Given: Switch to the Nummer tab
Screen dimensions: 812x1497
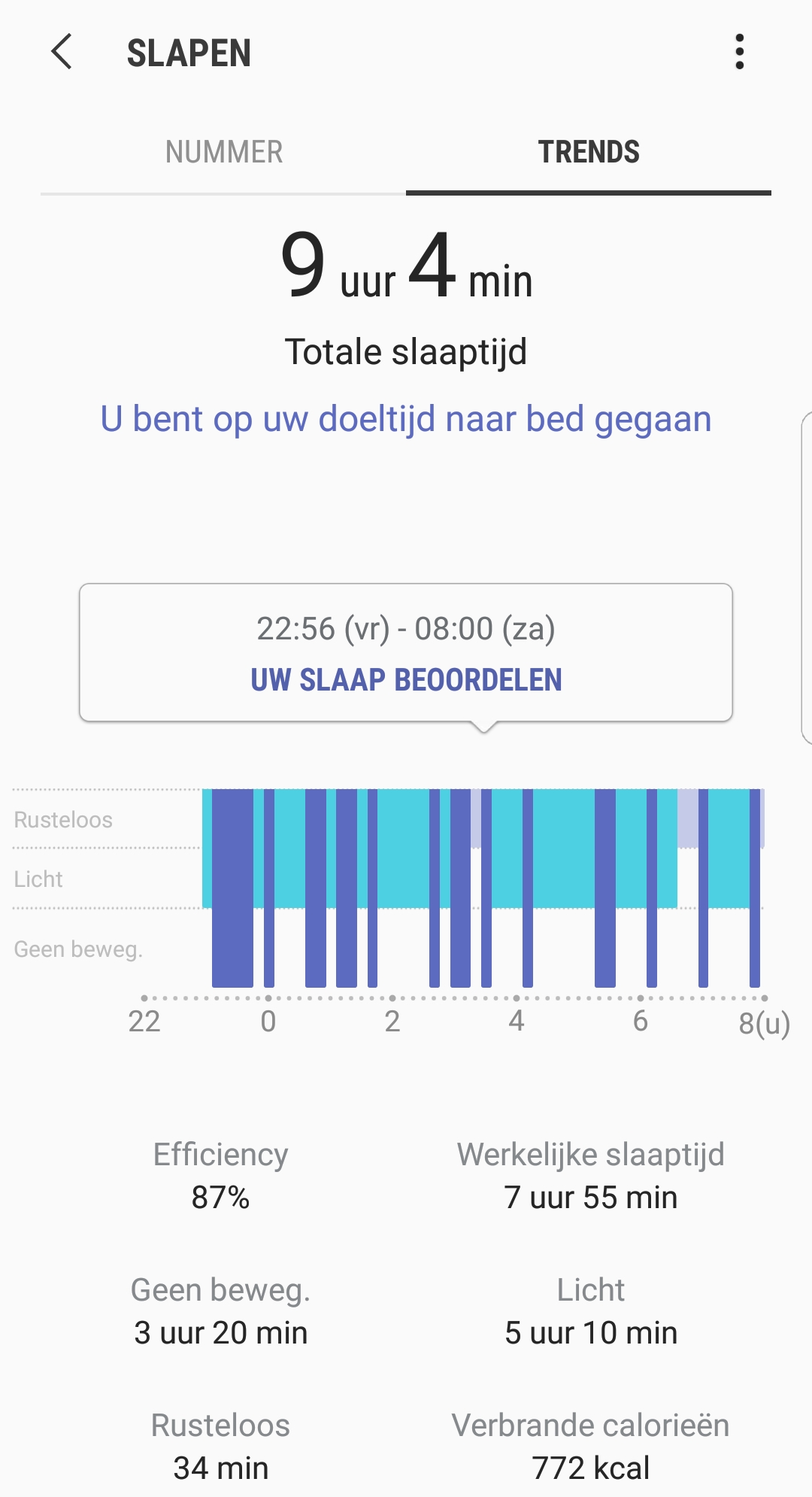Looking at the screenshot, I should point(224,152).
